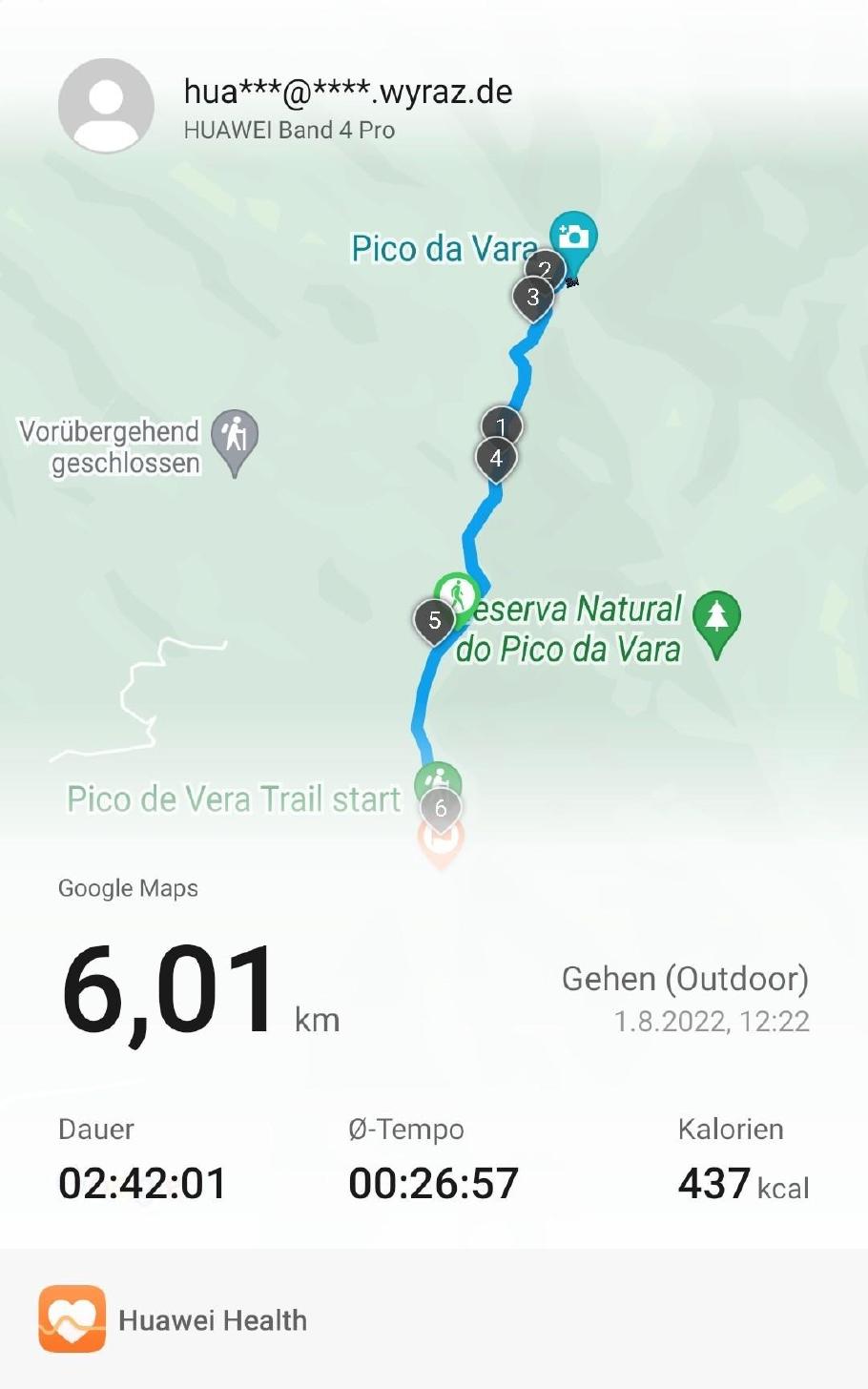This screenshot has width=868, height=1389.
Task: Select waypoint marker 1 on the route
Action: coord(501,425)
